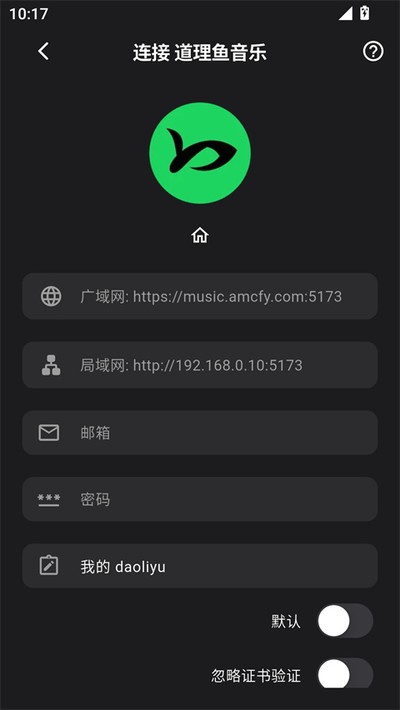Viewport: 400px width, 710px height.
Task: Go back using the top-left arrow
Action: [43, 52]
